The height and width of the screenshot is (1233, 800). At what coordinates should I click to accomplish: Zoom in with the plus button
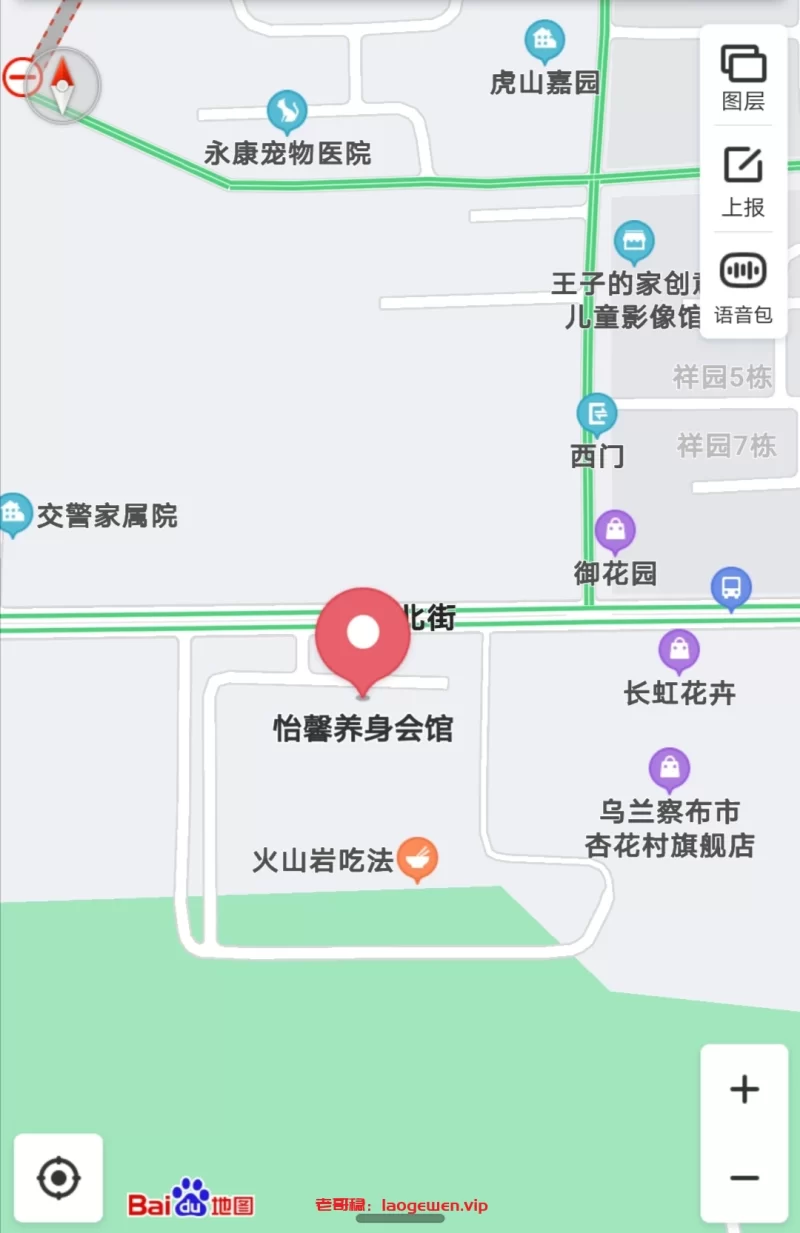point(744,1089)
